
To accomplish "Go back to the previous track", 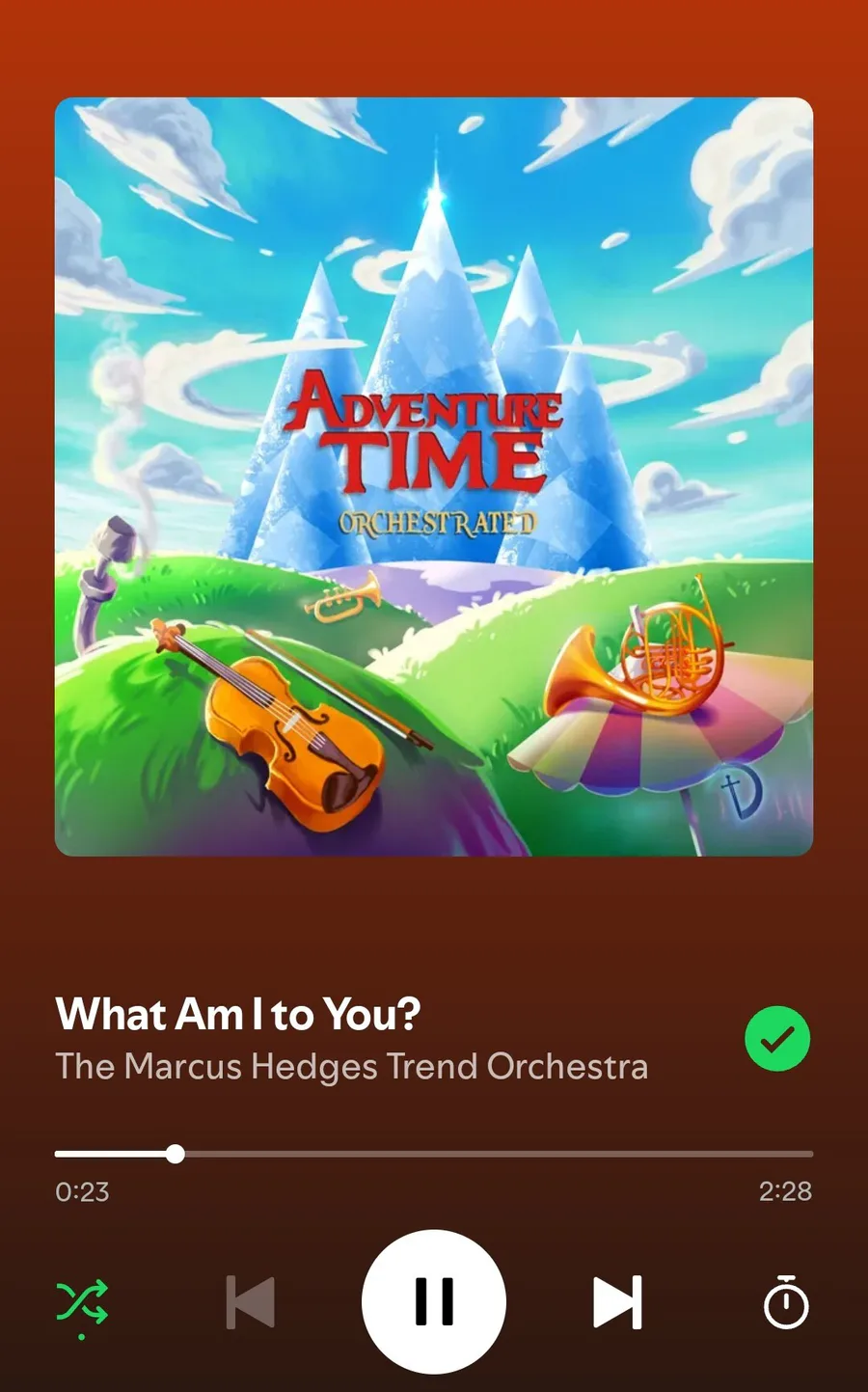I will [x=251, y=1302].
